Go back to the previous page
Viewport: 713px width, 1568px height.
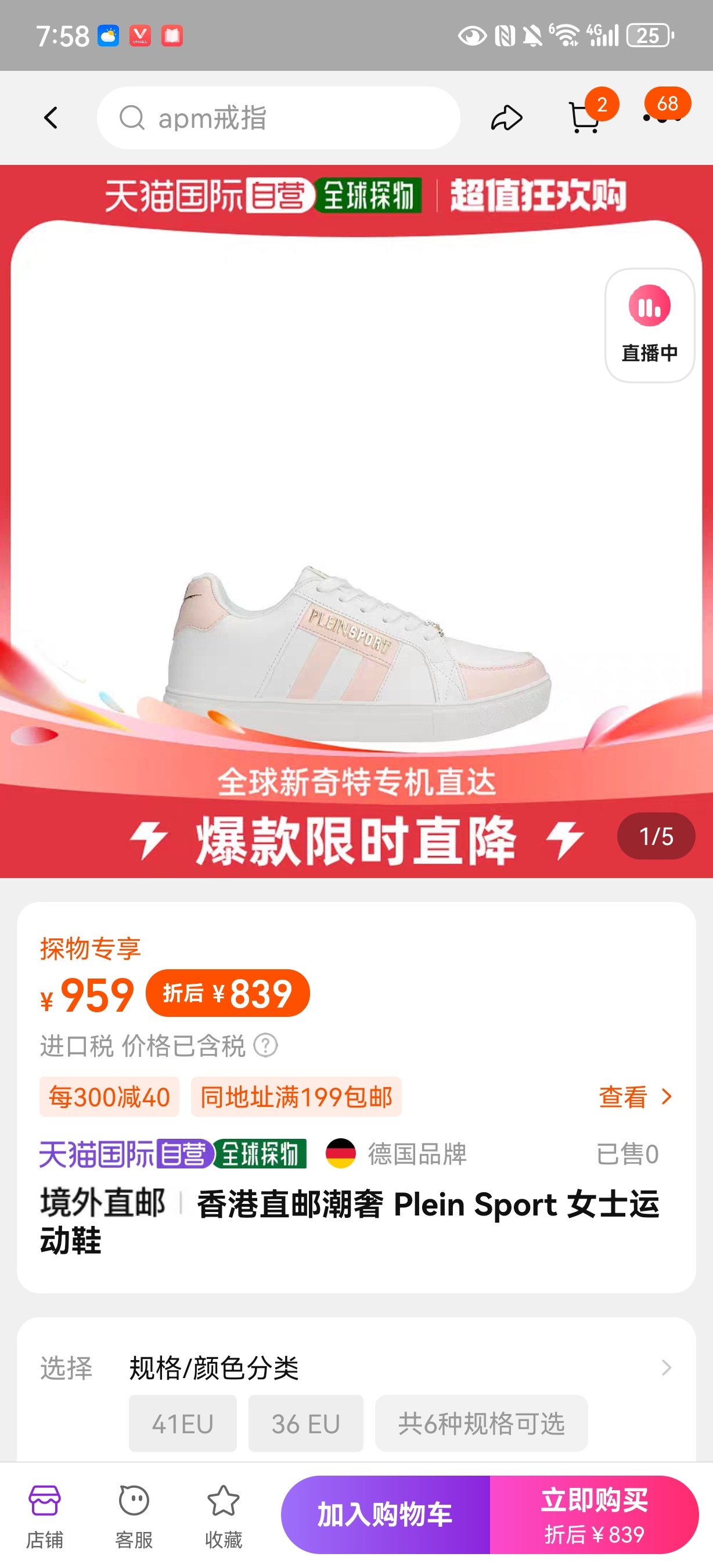(x=51, y=118)
